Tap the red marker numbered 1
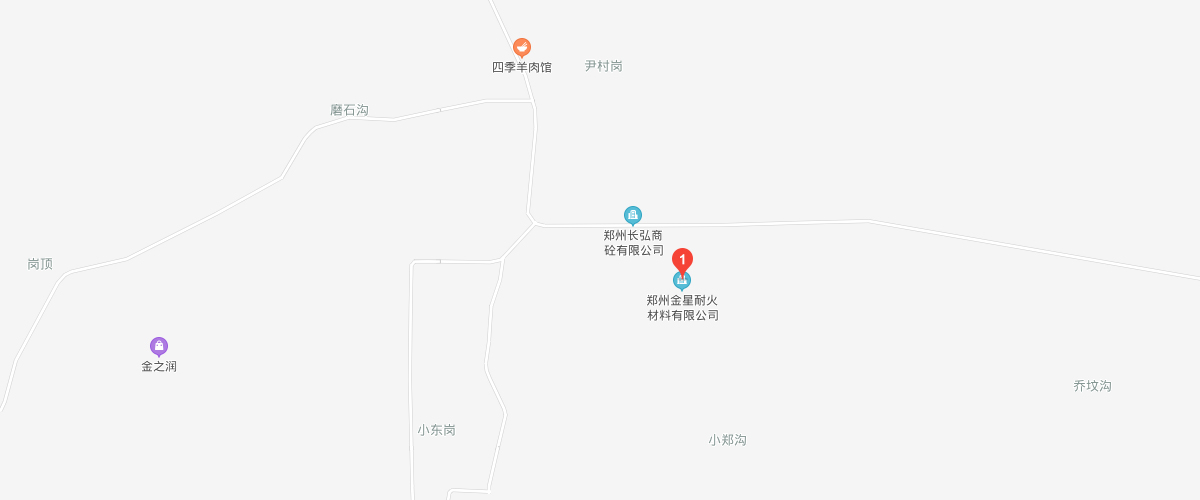 (682, 259)
